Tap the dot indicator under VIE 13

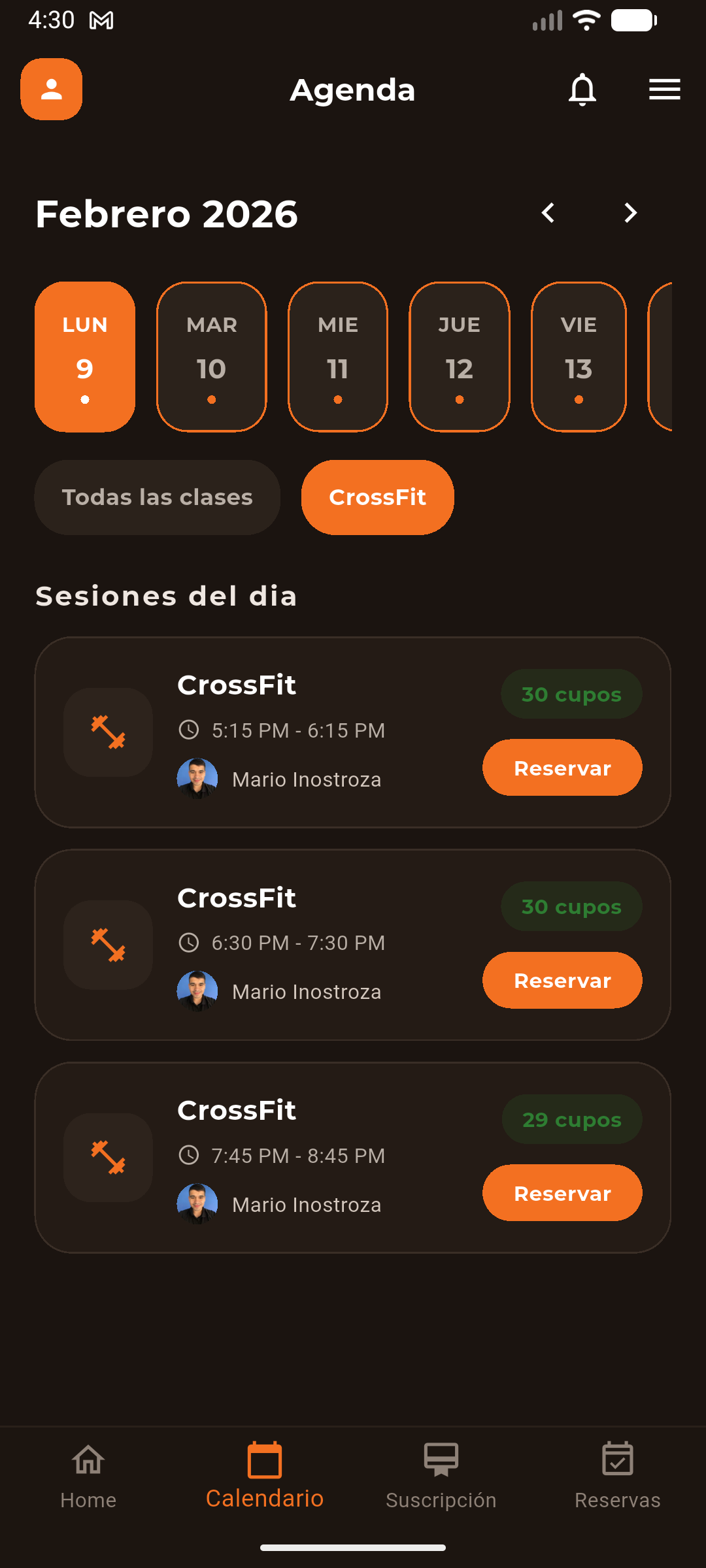click(579, 398)
